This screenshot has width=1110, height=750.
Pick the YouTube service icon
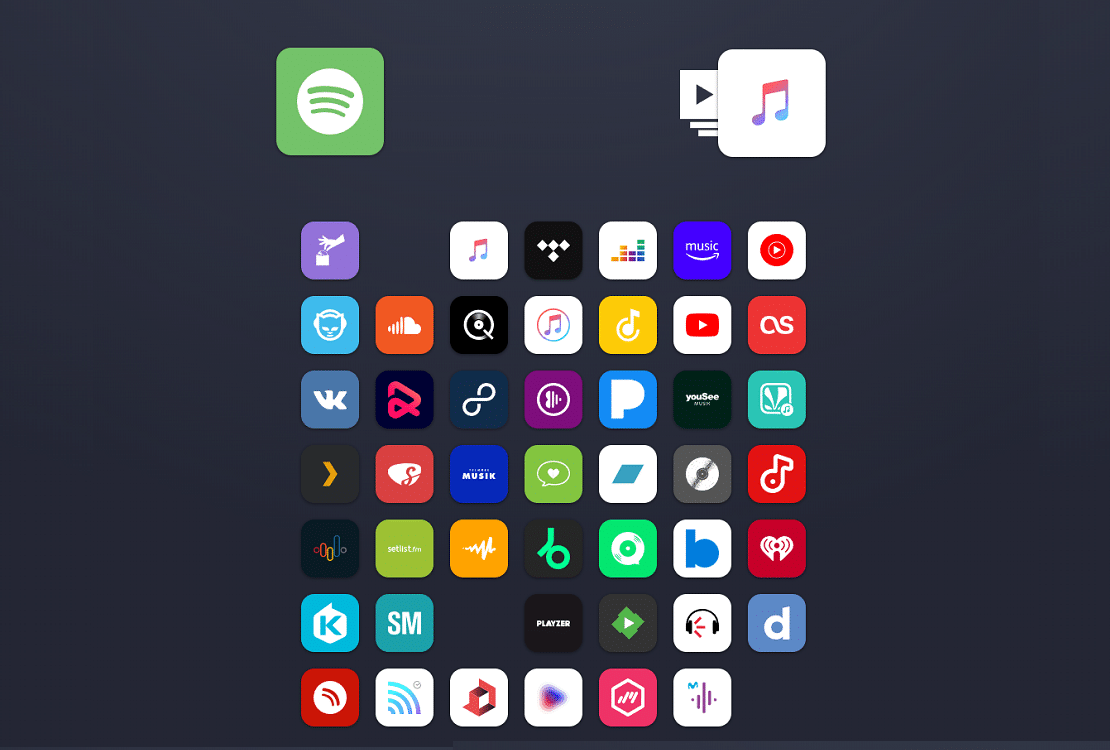702,325
